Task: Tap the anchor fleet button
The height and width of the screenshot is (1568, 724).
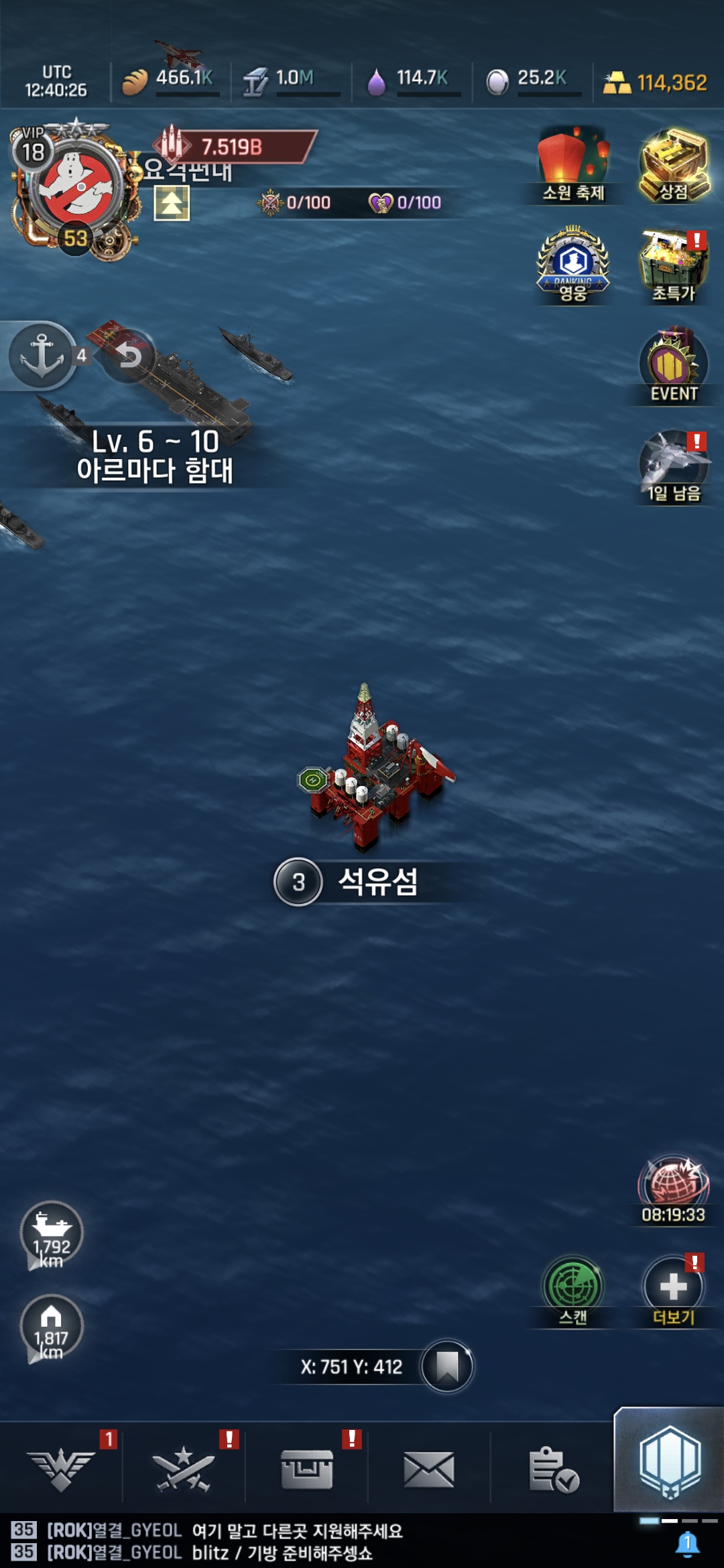Action: click(42, 355)
